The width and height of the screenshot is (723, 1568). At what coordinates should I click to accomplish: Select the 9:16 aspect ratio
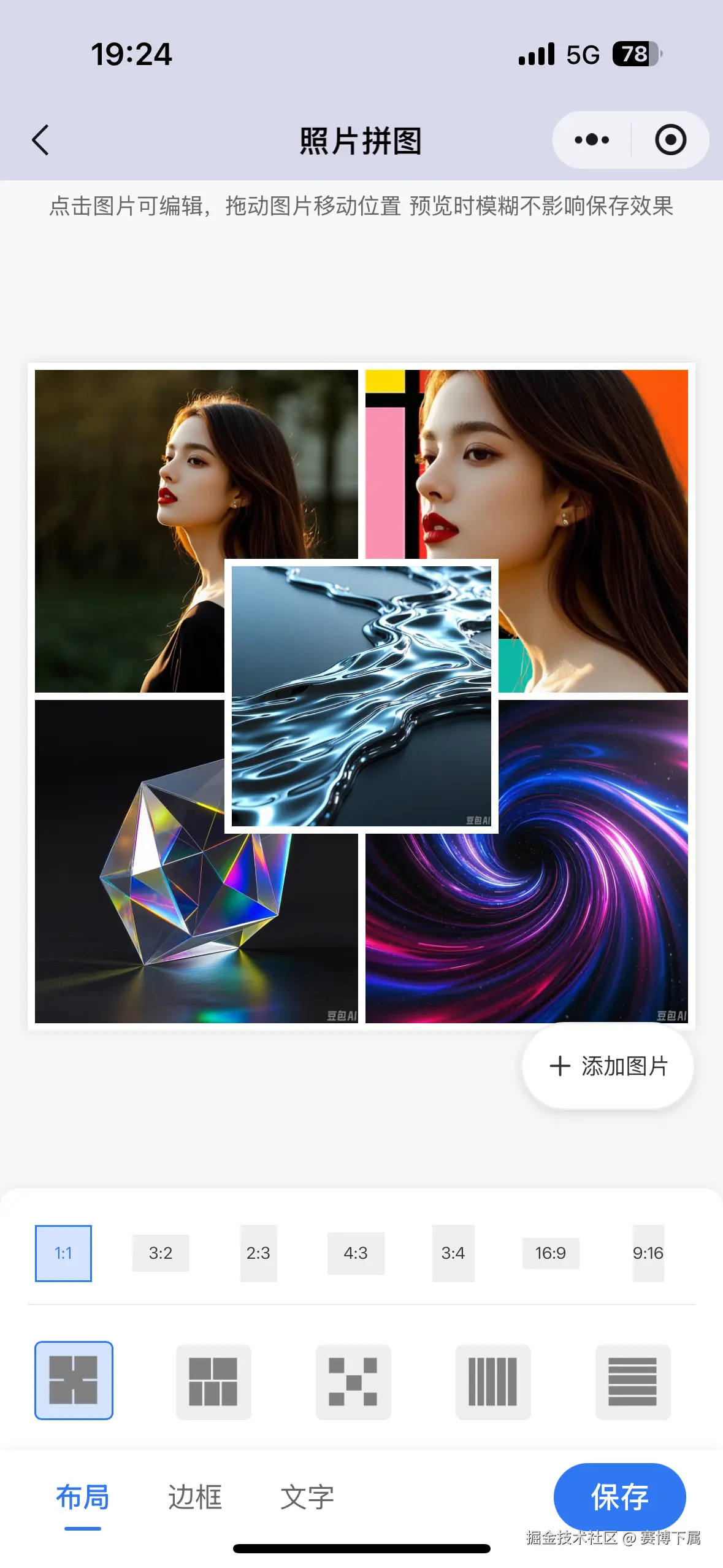point(648,1253)
